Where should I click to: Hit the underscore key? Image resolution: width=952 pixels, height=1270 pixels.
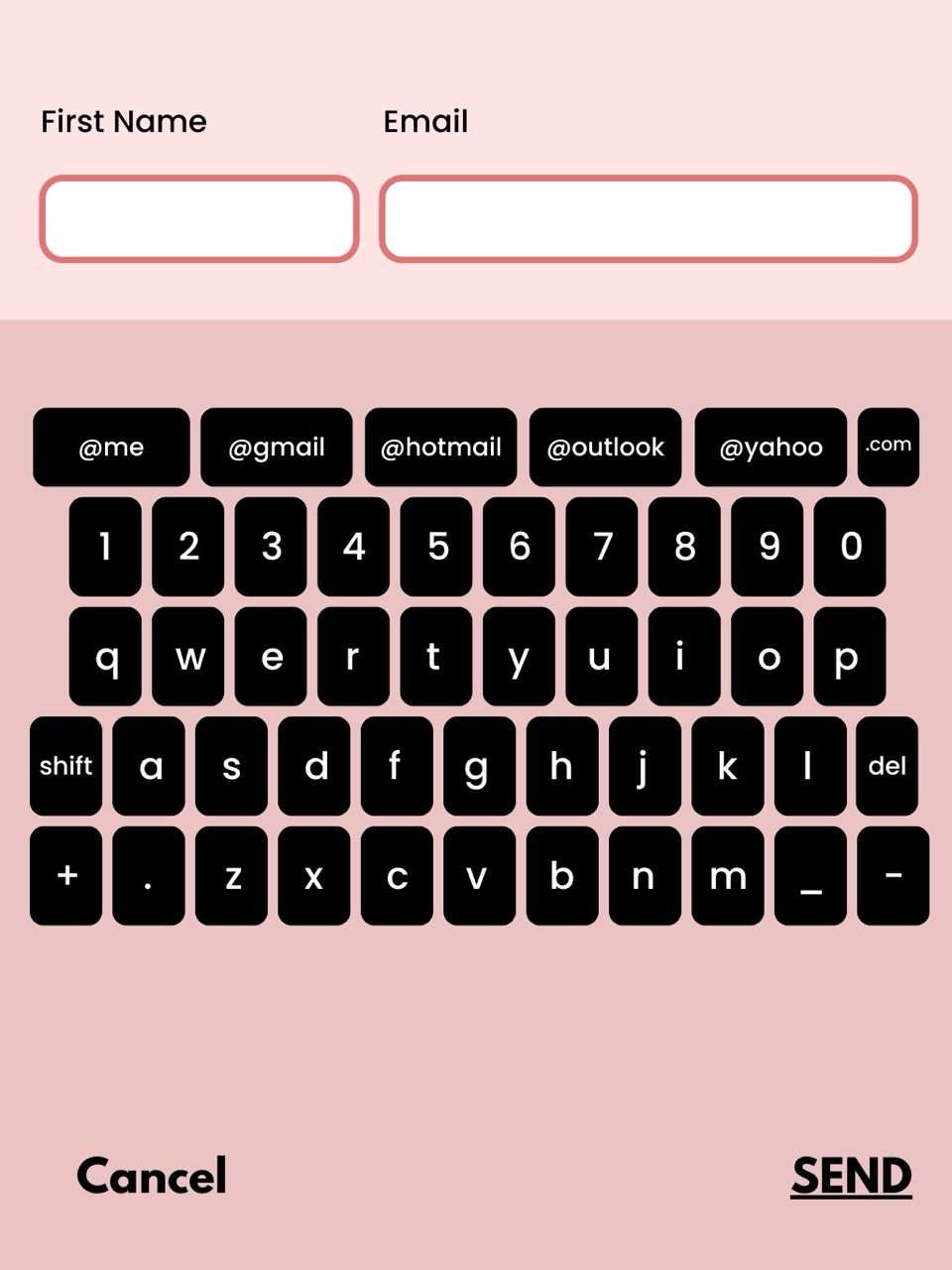tap(810, 875)
